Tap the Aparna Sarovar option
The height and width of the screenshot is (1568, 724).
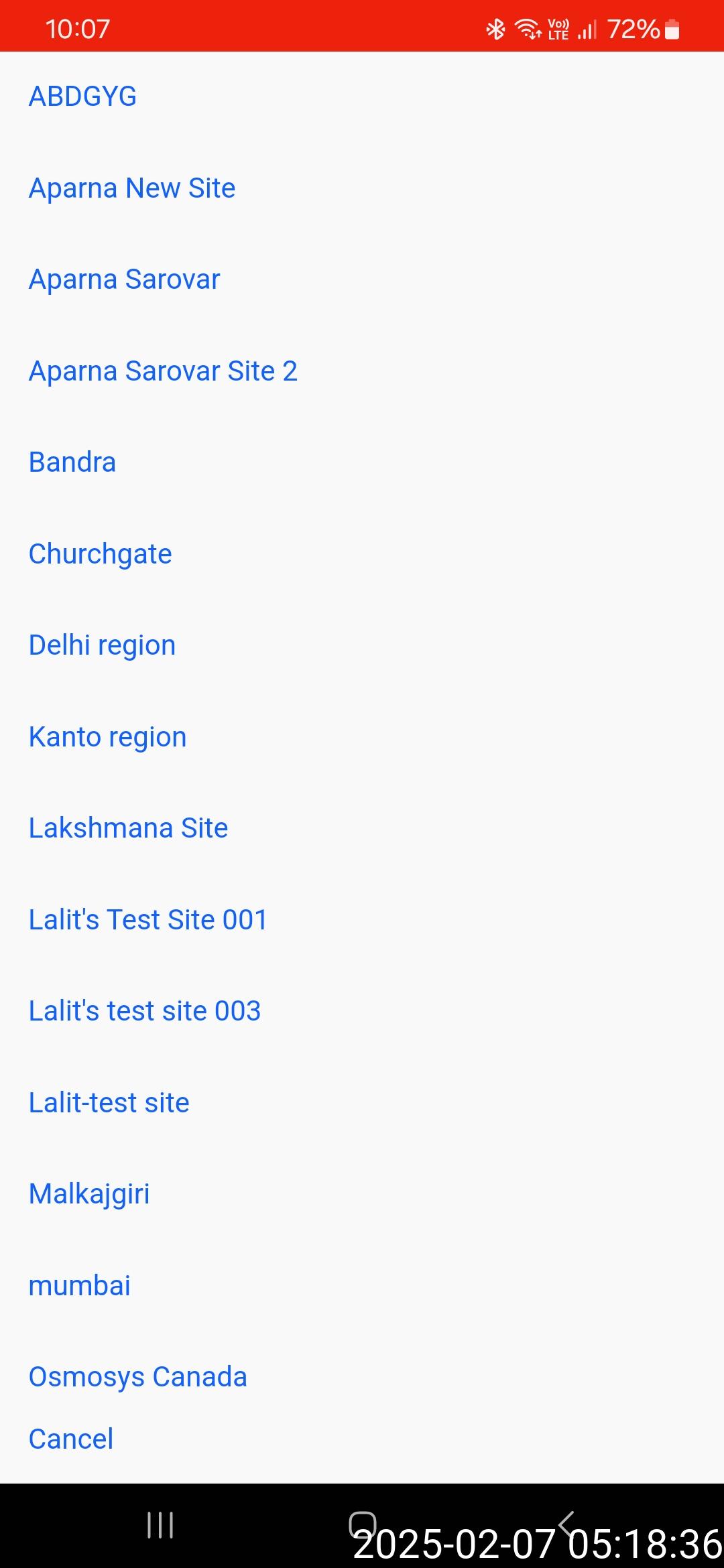[x=124, y=279]
